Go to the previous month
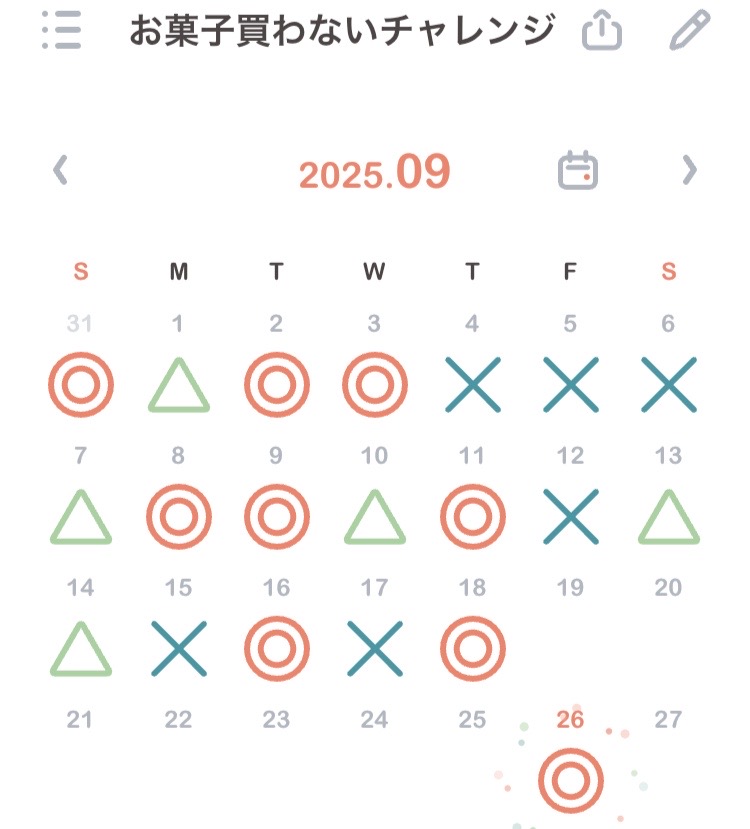This screenshot has height=829, width=750. click(61, 171)
